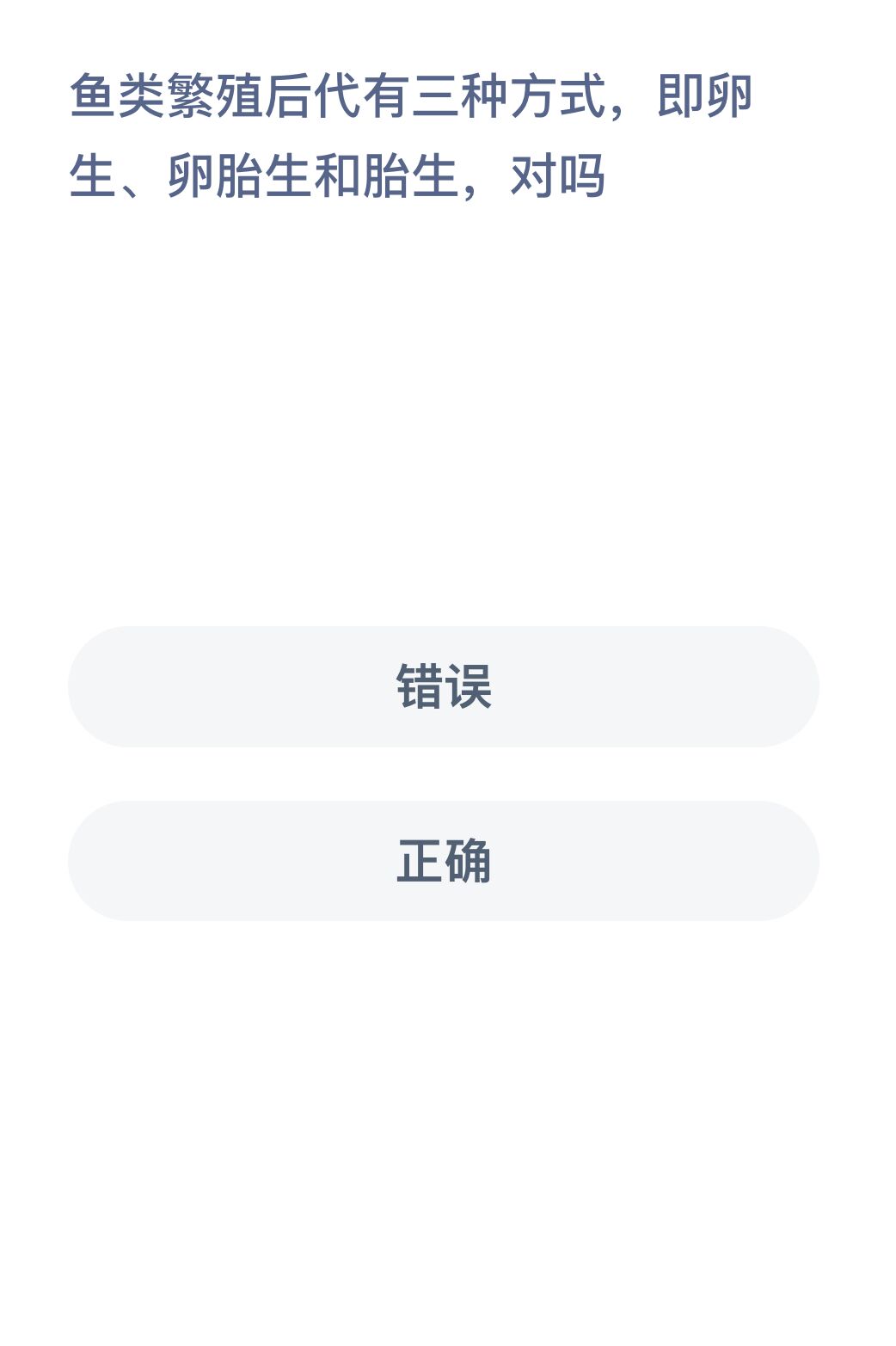896x1346 pixels.
Task: Select the 错误 answer option
Action: (444, 686)
